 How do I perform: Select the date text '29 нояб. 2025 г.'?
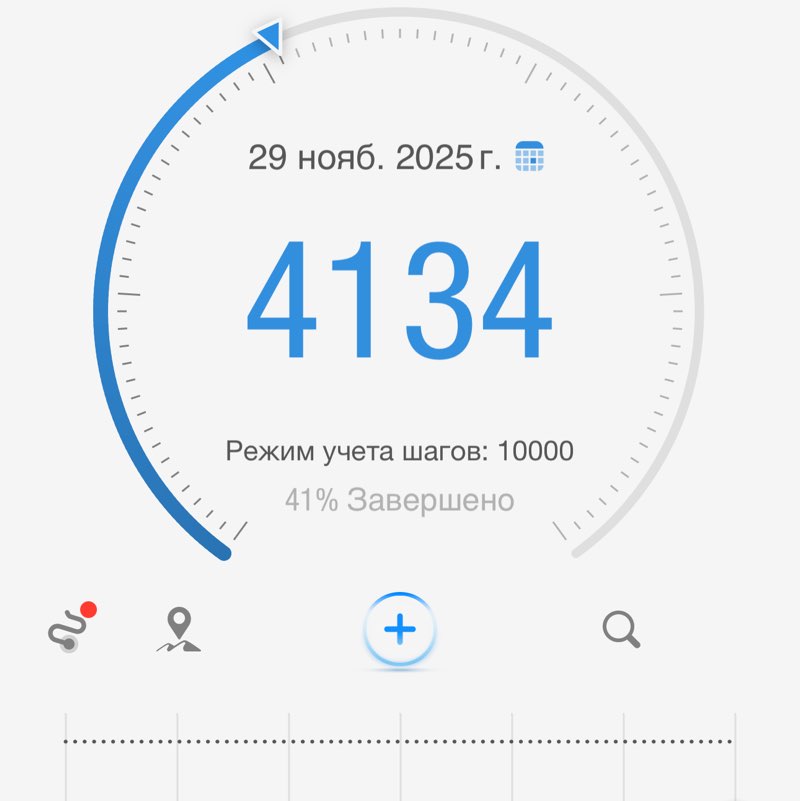(x=375, y=156)
